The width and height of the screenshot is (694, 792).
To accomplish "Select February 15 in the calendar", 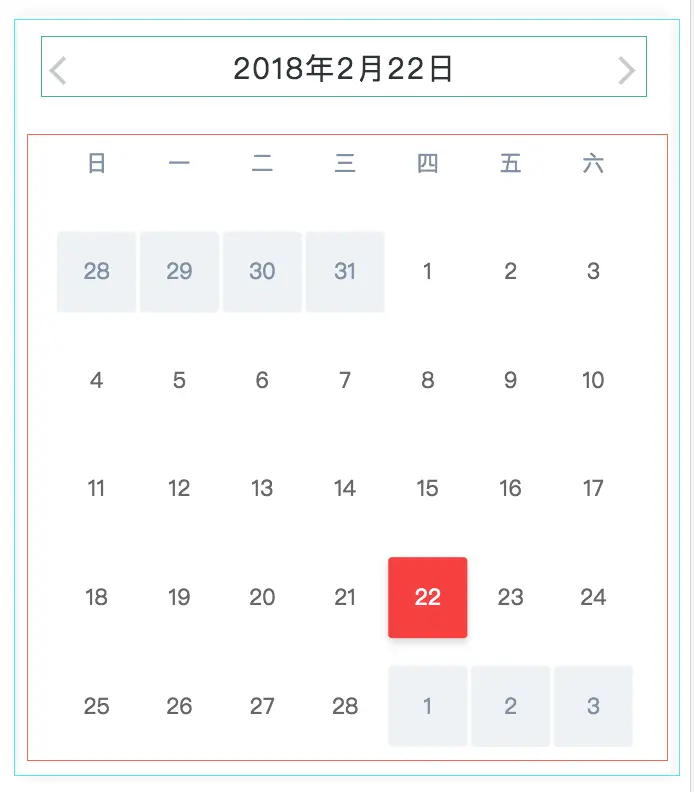I will click(x=427, y=488).
